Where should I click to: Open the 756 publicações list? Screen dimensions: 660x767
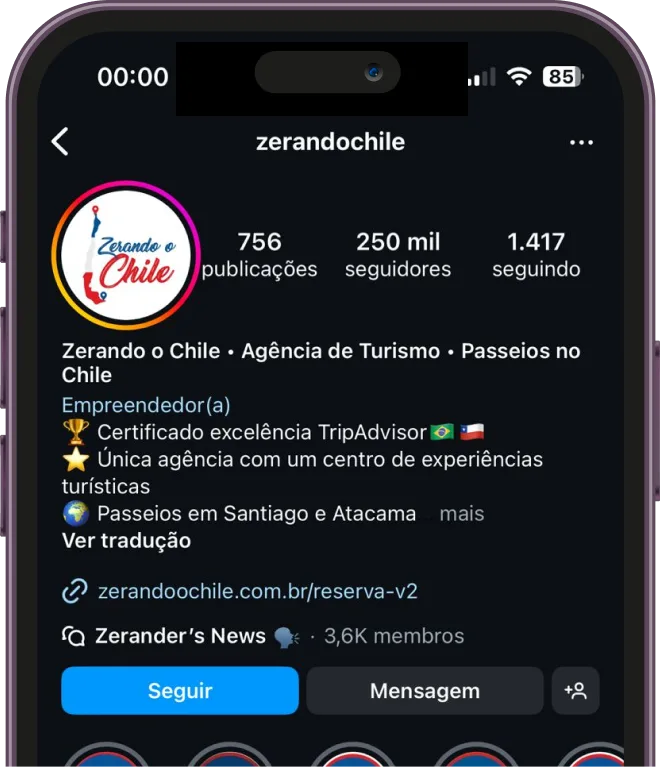click(259, 255)
